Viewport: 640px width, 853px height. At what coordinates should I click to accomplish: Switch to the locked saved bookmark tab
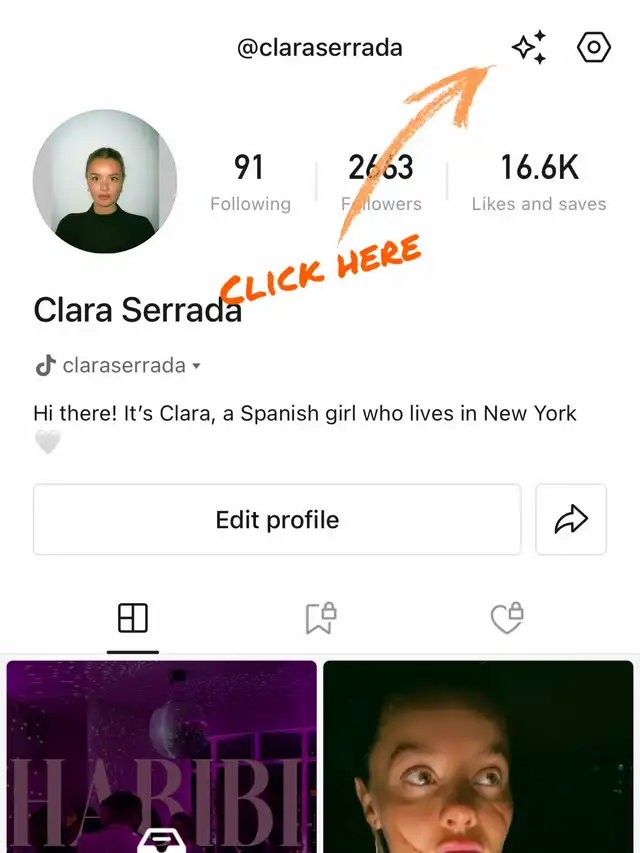click(x=320, y=619)
